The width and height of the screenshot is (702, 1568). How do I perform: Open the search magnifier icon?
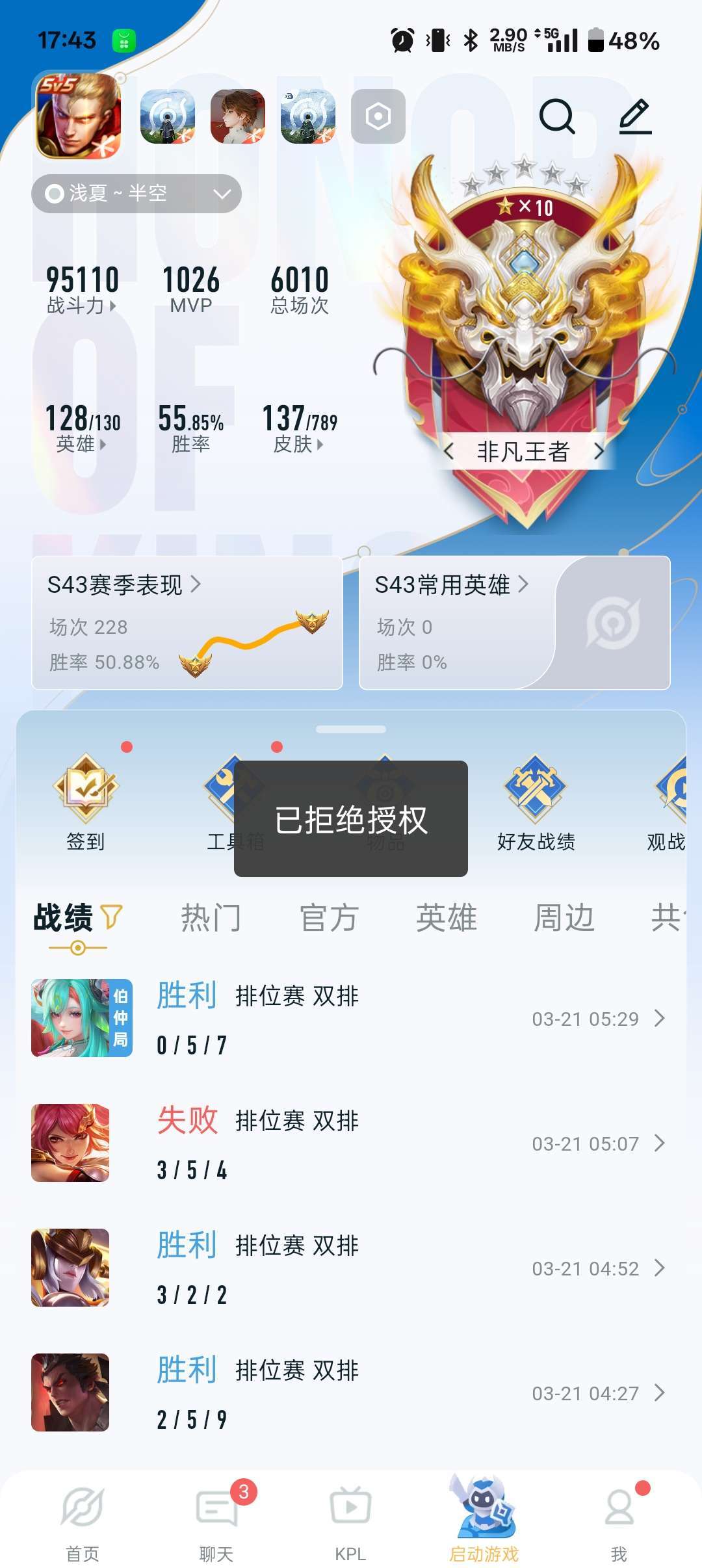point(558,117)
